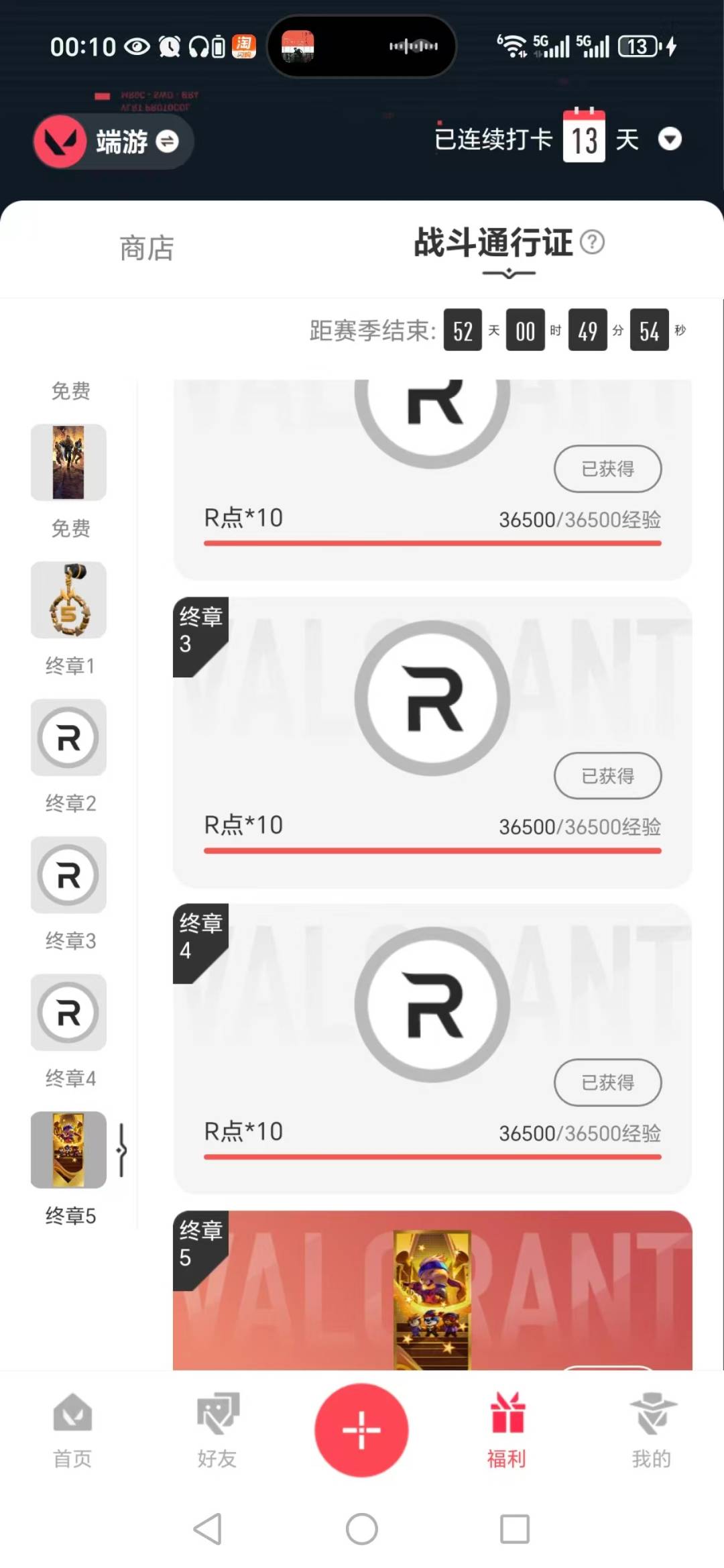This screenshot has width=724, height=1568.
Task: Tap the 终章4 R point sidebar item
Action: click(x=68, y=1013)
